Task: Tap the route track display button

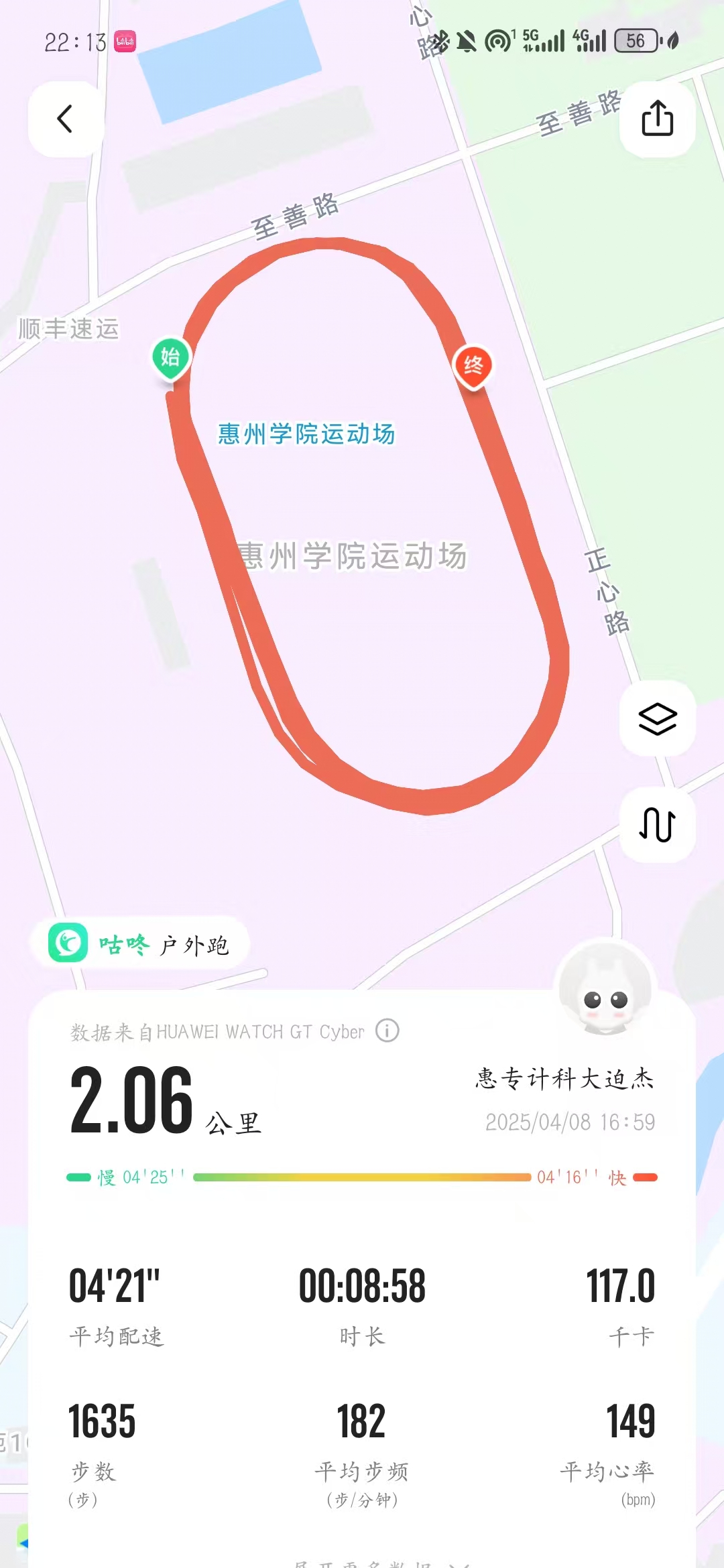Action: (x=657, y=824)
